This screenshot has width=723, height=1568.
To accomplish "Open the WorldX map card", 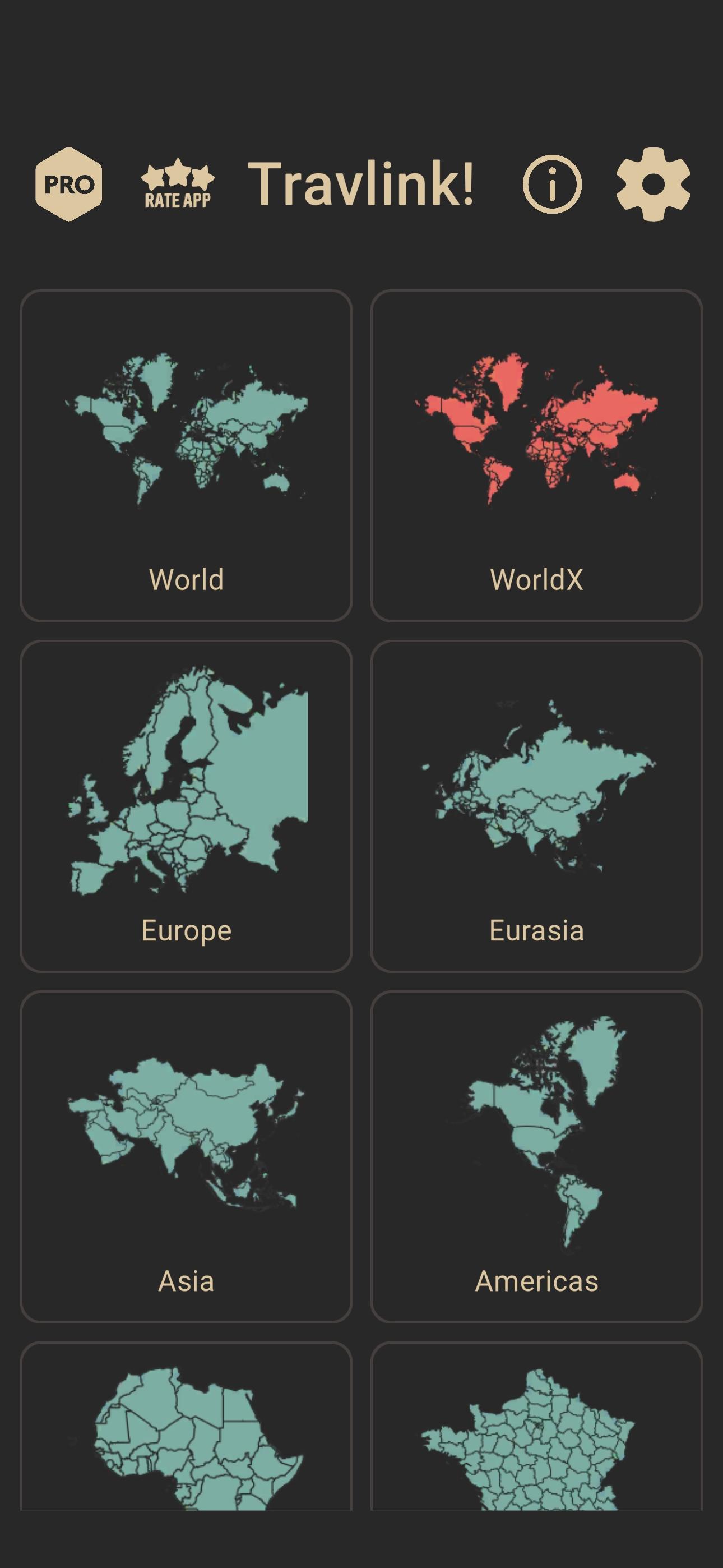I will [x=536, y=456].
